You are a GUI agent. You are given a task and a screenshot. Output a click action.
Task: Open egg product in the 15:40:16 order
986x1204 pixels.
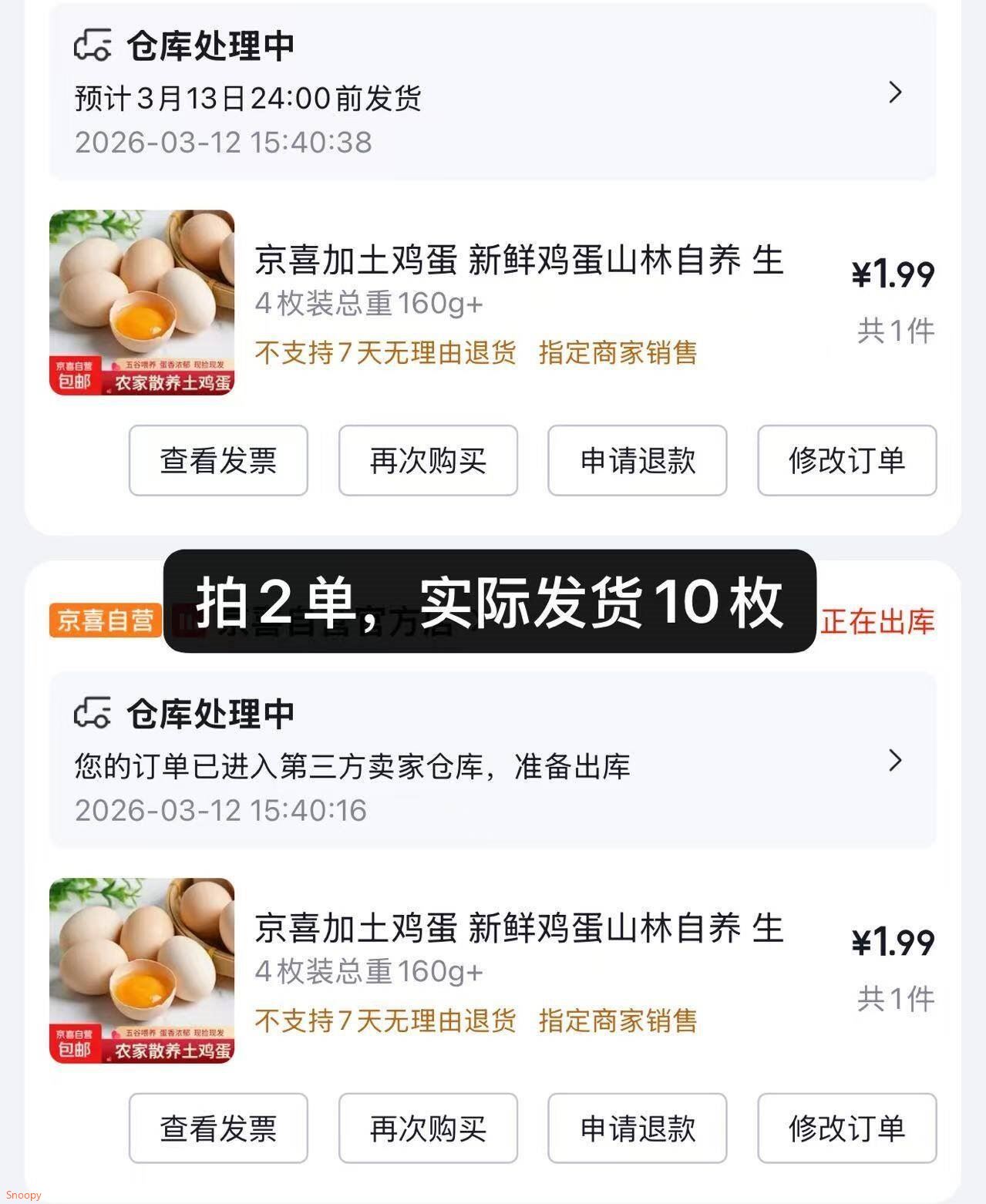[x=142, y=970]
